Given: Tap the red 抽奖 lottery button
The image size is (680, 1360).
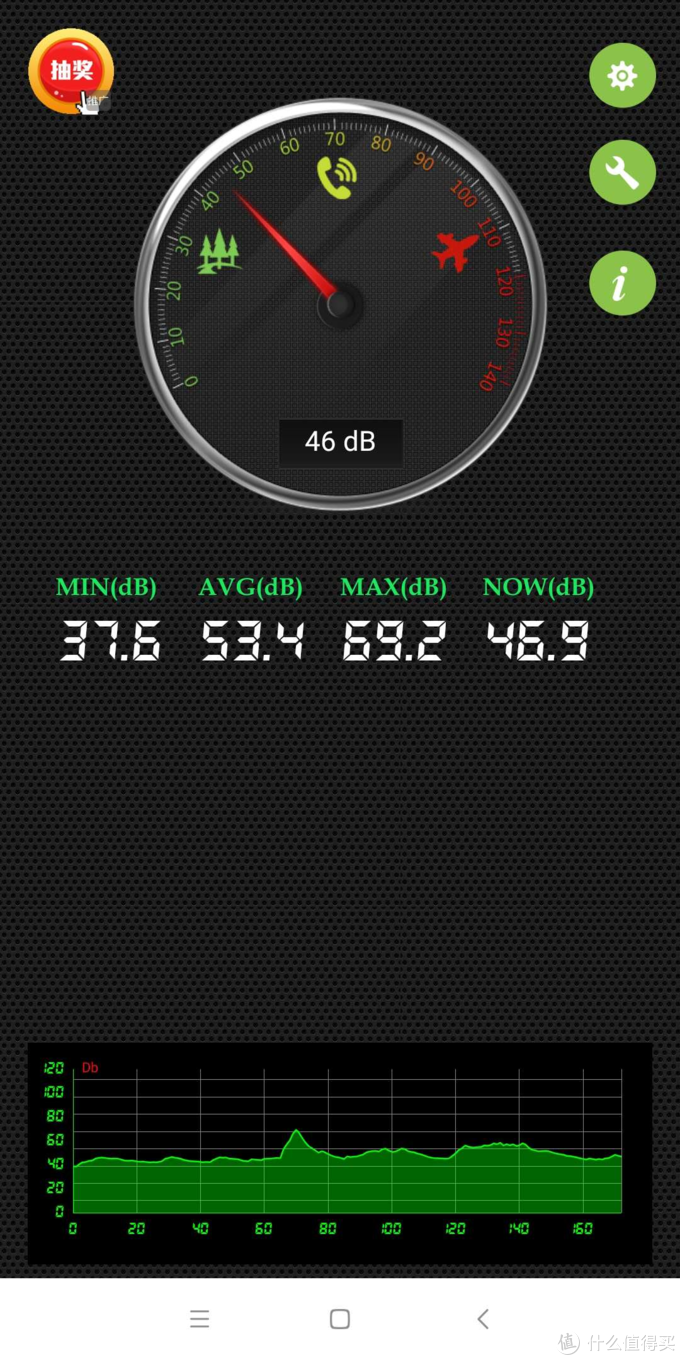Looking at the screenshot, I should 71,71.
